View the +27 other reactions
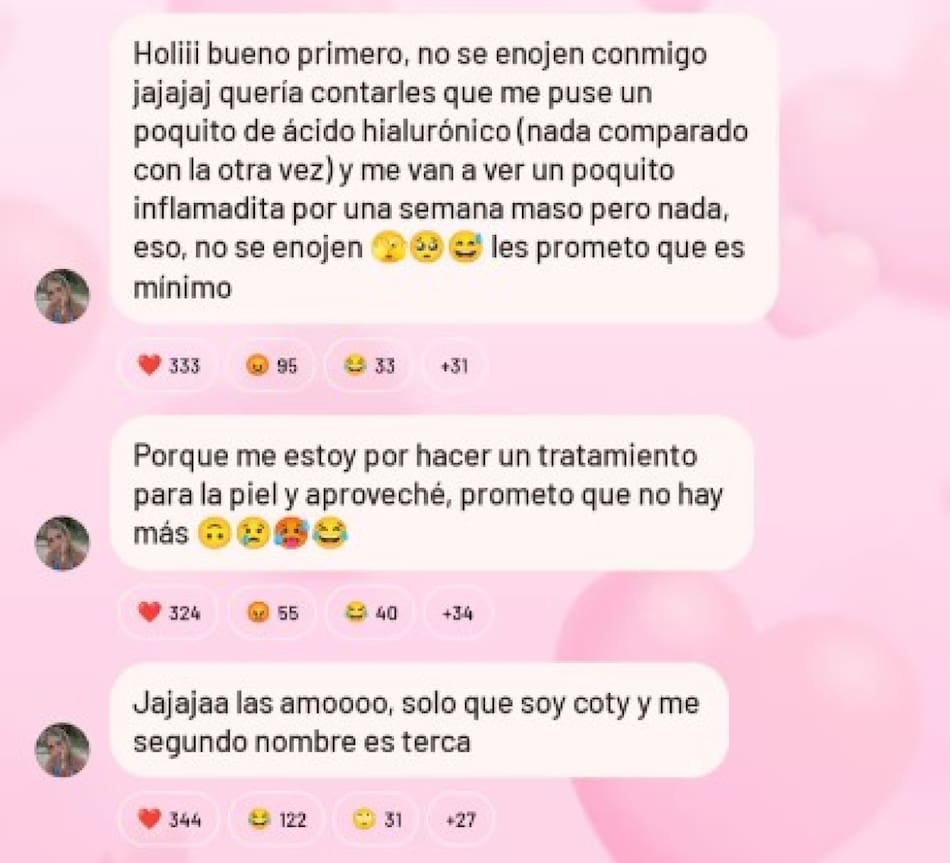Screen dimensions: 950x863 [460, 820]
